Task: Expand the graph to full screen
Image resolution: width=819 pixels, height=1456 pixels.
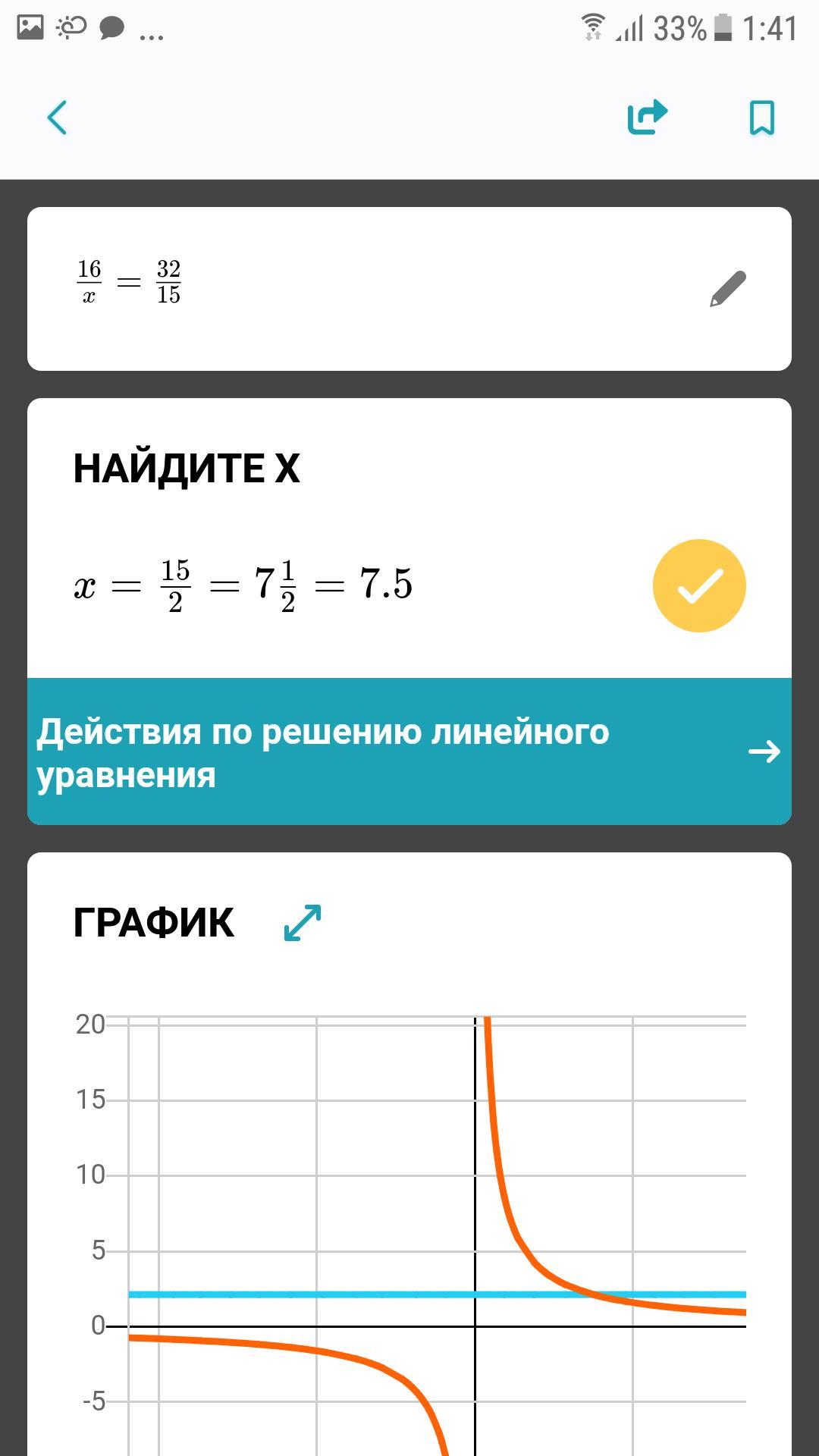Action: (x=303, y=922)
